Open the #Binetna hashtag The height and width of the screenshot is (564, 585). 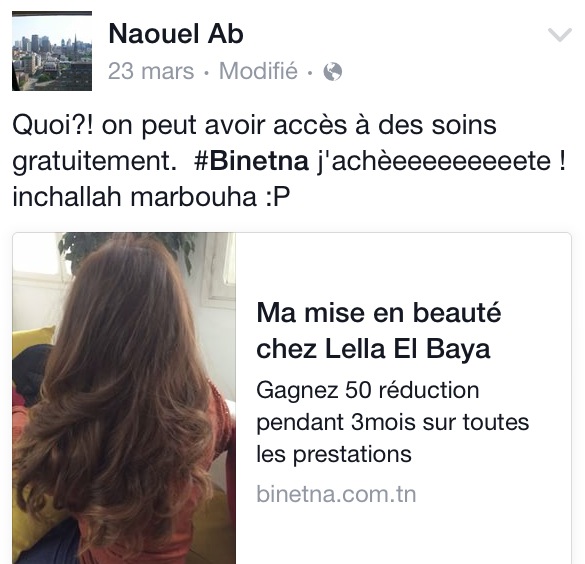tap(251, 161)
